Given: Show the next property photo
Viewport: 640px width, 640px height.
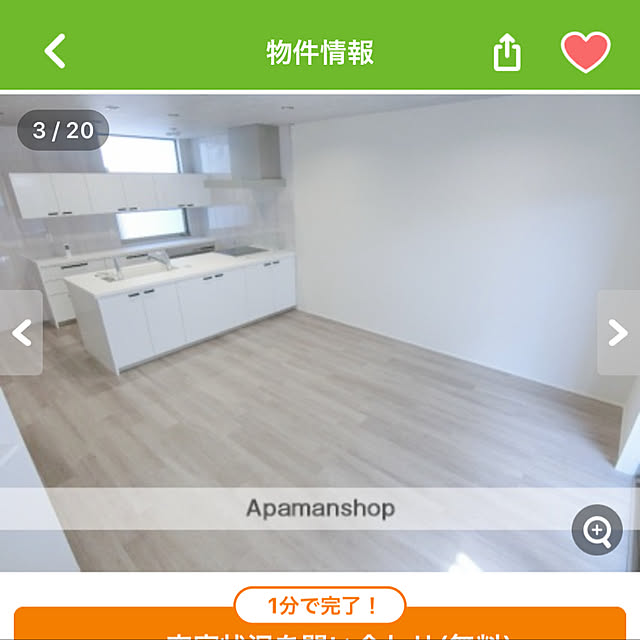Looking at the screenshot, I should click(x=618, y=333).
